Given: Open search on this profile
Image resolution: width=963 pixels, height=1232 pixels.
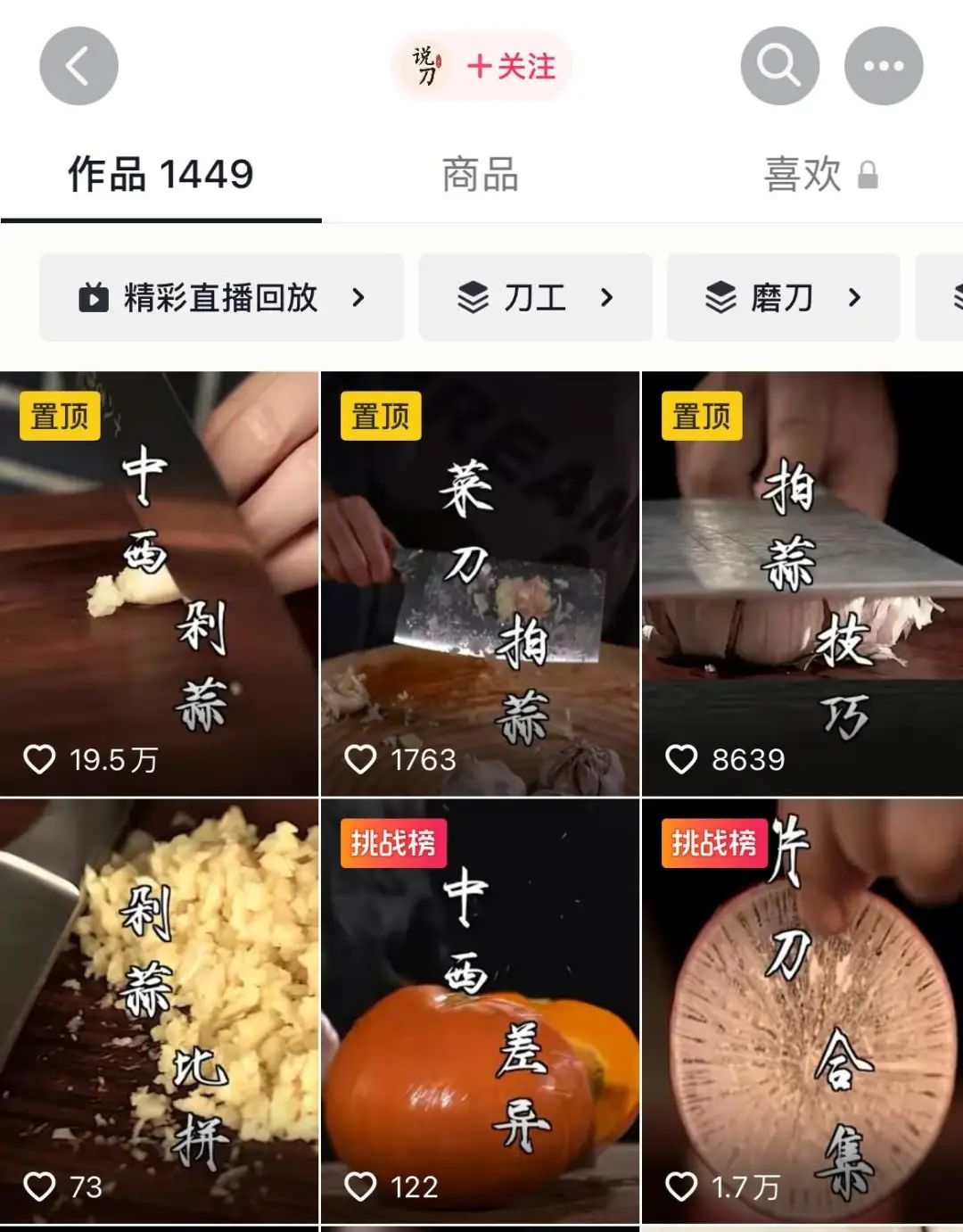Looking at the screenshot, I should 779,66.
